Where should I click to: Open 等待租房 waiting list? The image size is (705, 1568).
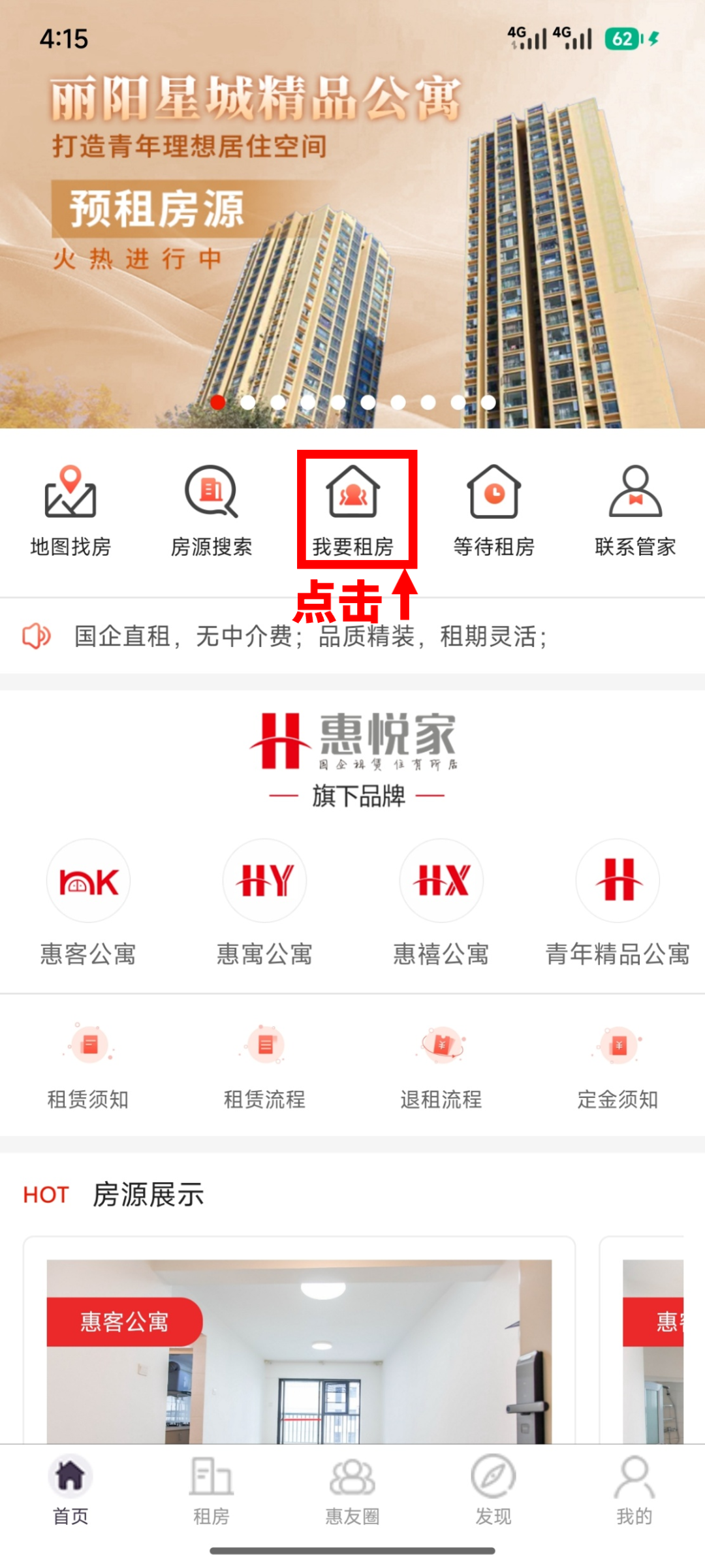pyautogui.click(x=494, y=509)
